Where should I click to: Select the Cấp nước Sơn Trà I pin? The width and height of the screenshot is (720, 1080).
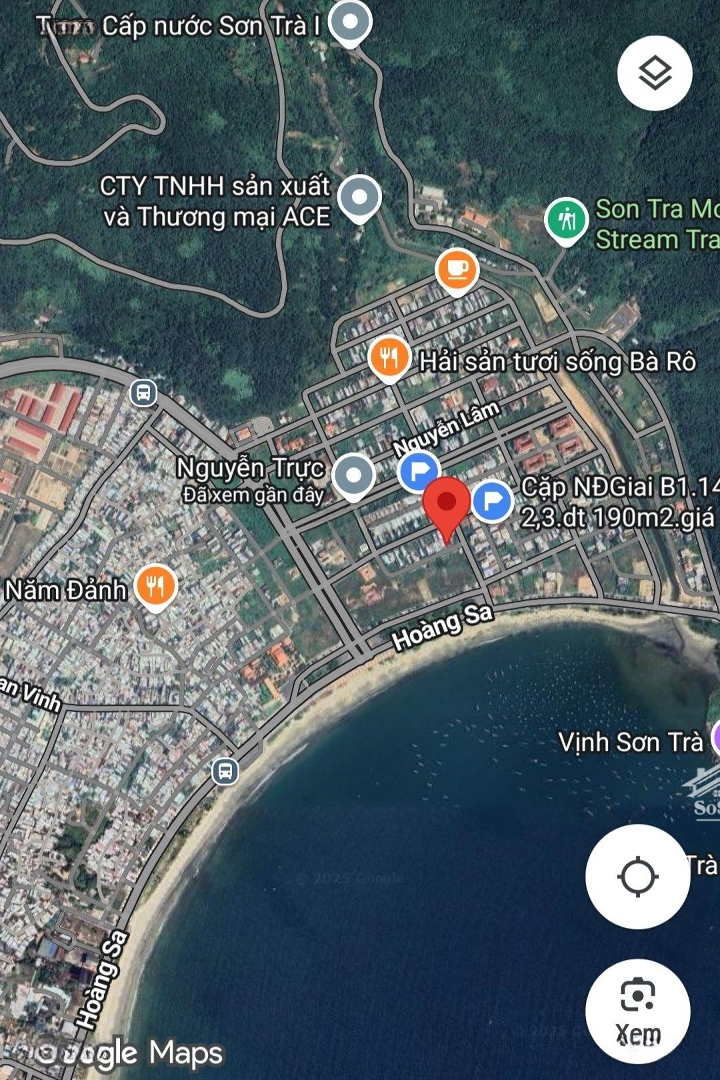[349, 22]
